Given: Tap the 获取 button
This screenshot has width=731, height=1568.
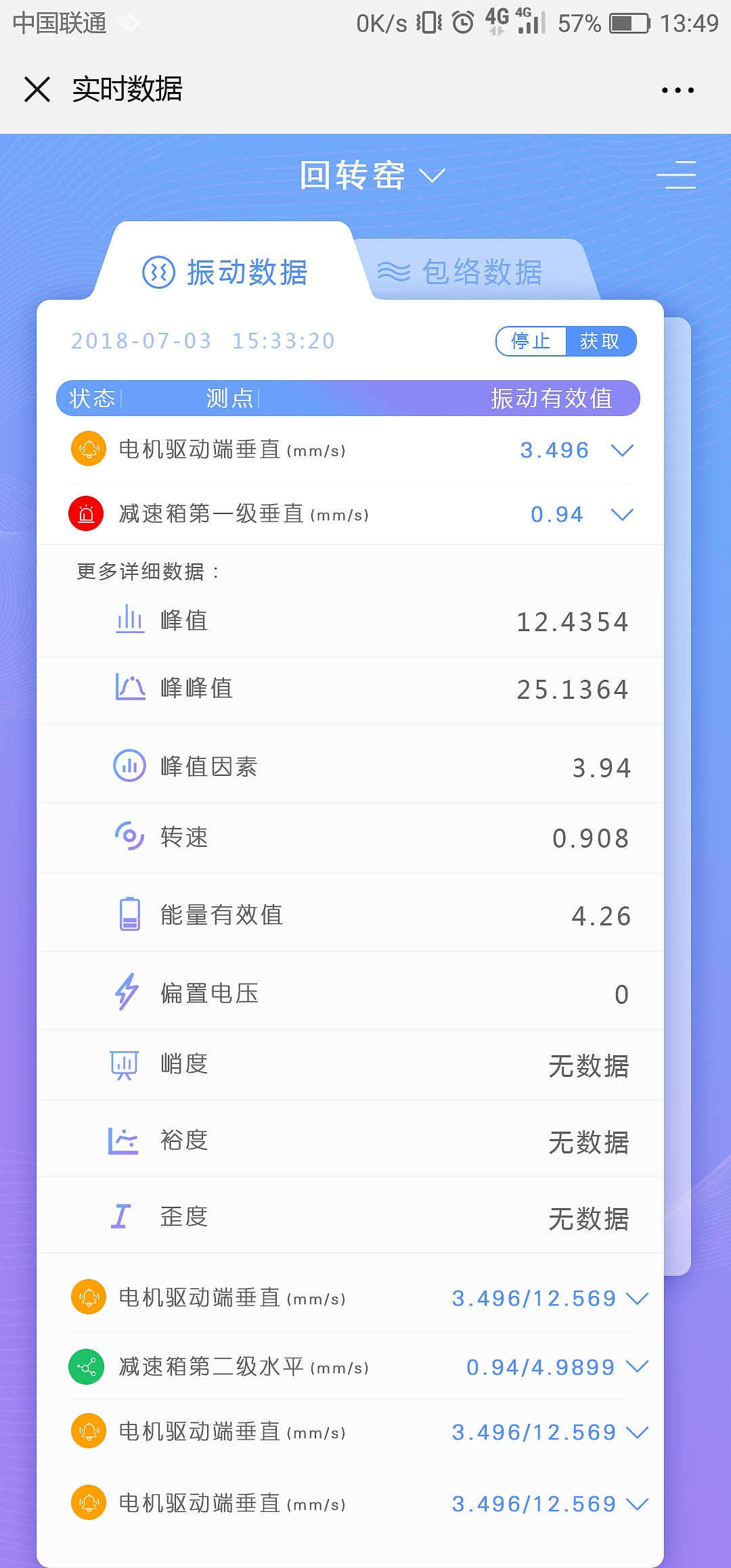Looking at the screenshot, I should coord(600,341).
